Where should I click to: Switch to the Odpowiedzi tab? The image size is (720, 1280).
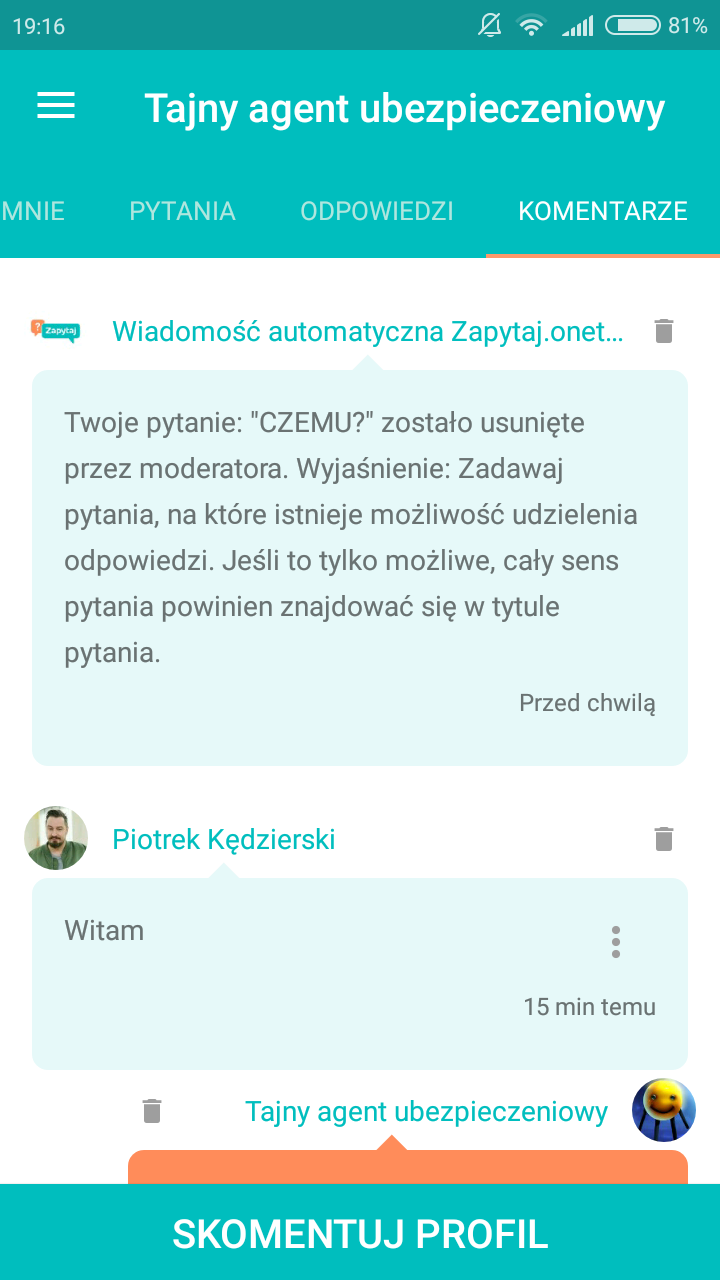point(377,211)
